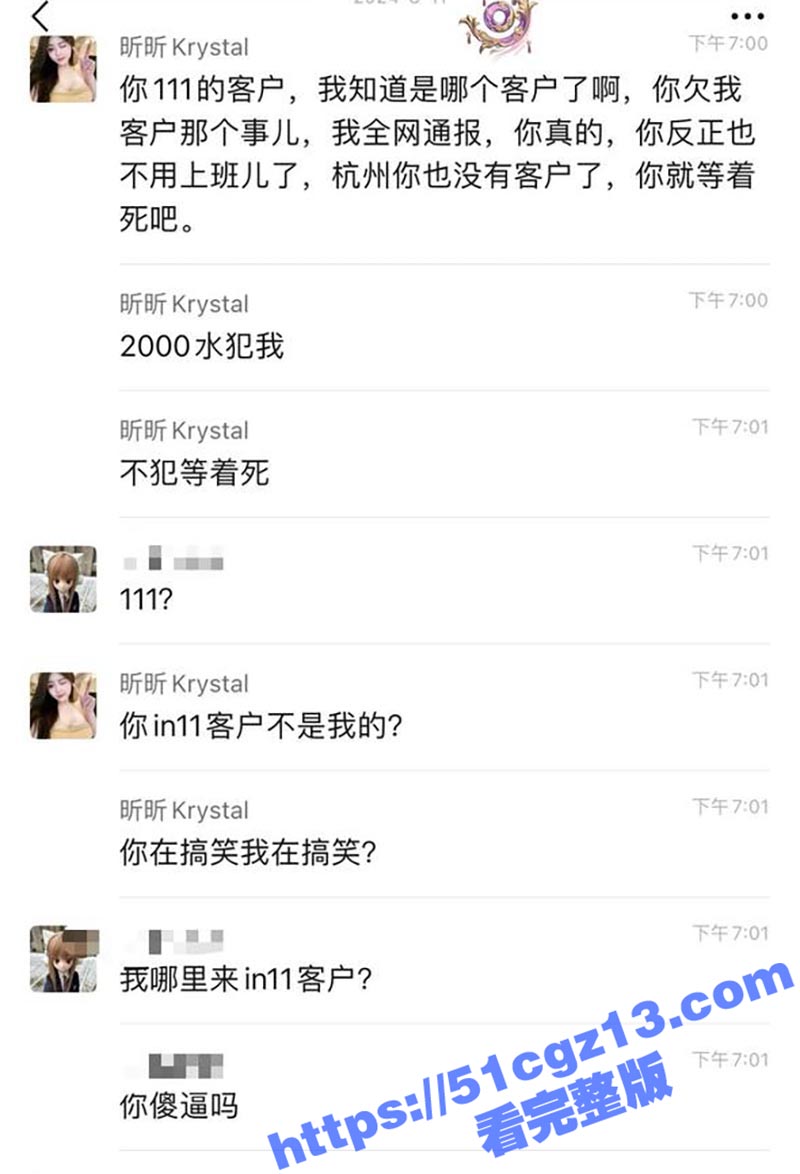The width and height of the screenshot is (800, 1174).
Task: Open the three-dot overflow menu
Action: (x=748, y=16)
